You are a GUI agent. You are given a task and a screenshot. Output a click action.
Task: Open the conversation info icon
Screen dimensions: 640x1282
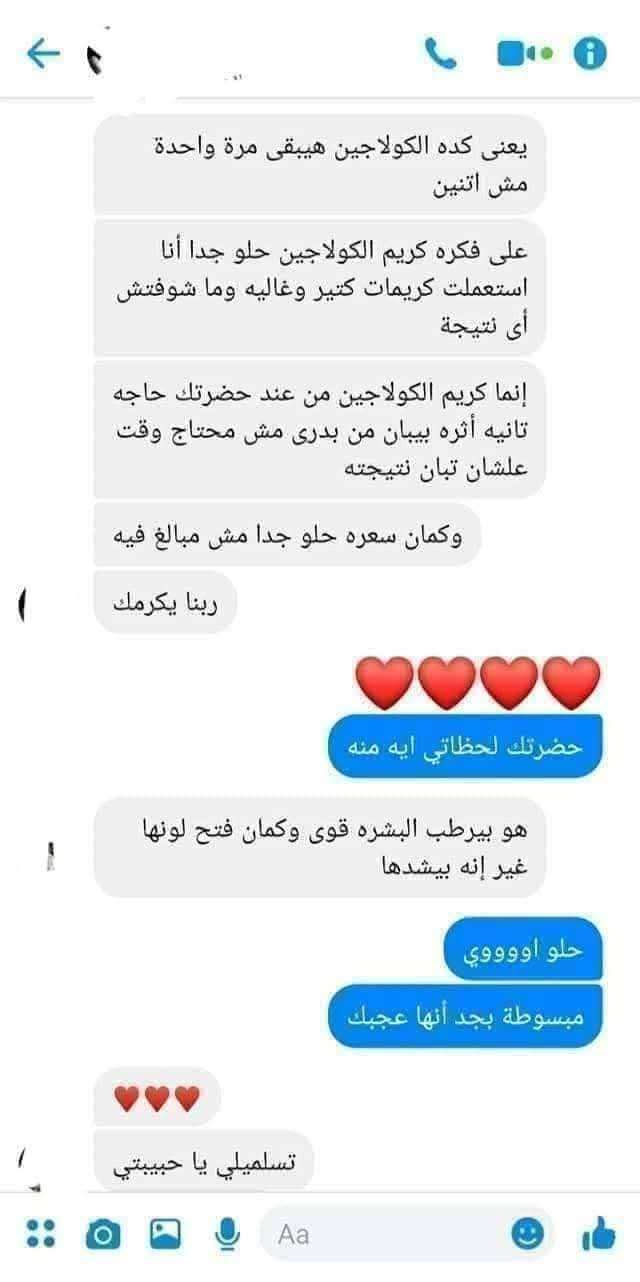coord(591,54)
